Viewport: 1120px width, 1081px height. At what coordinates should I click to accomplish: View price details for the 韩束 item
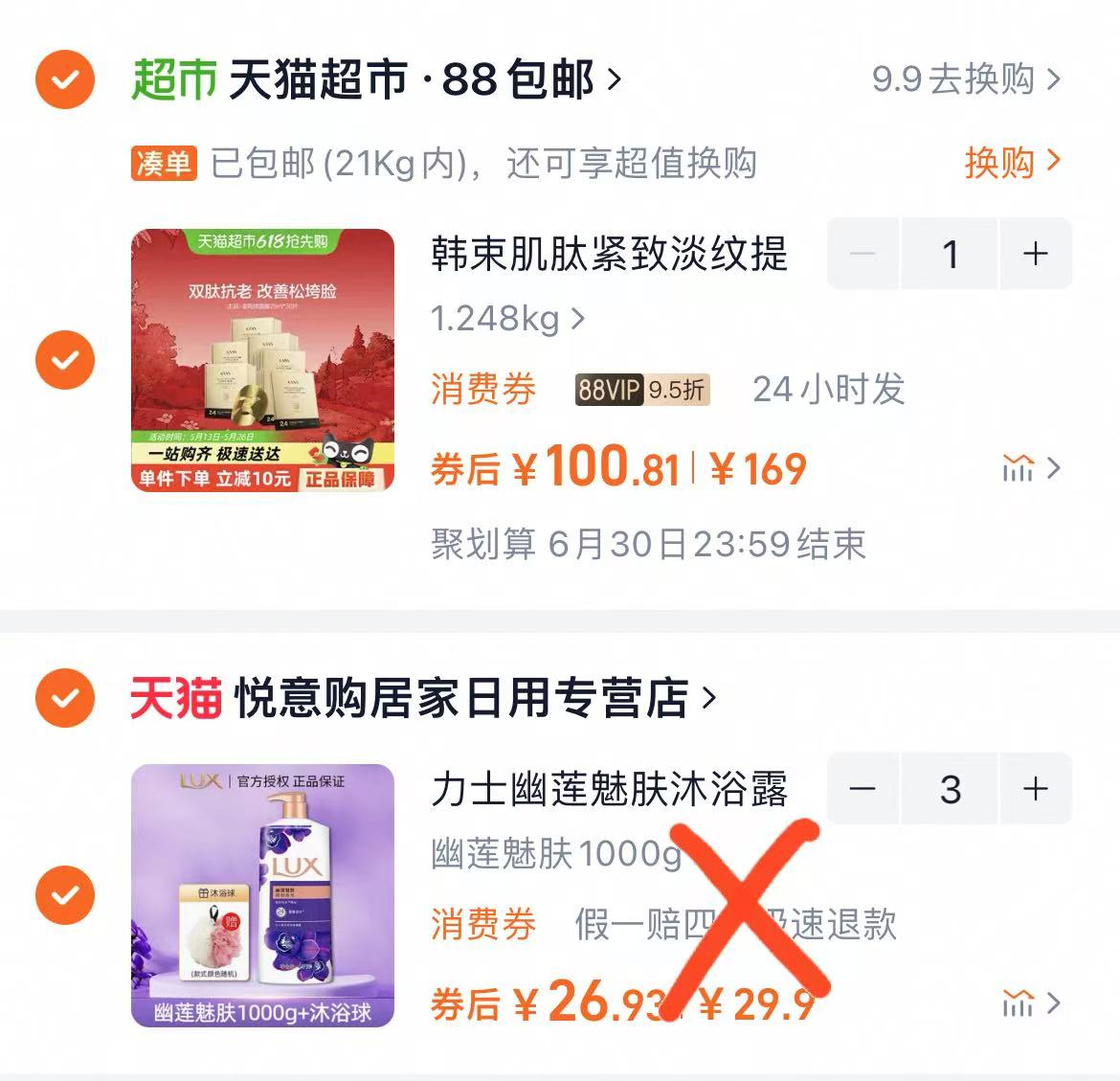pos(1030,468)
